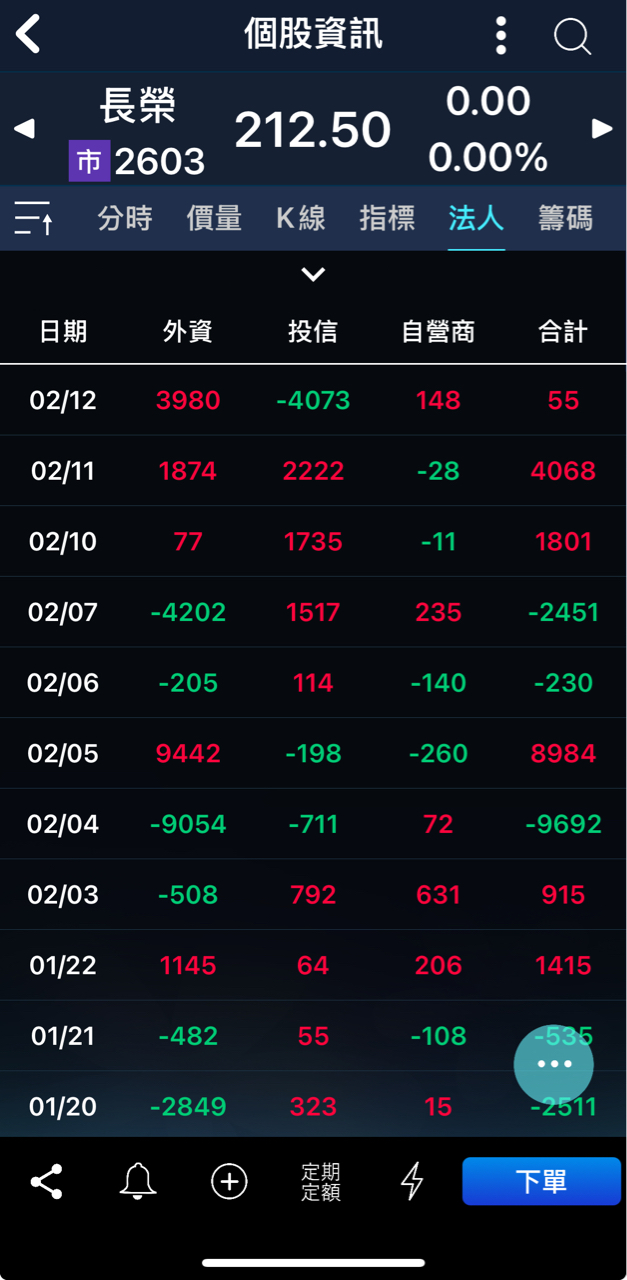Switch to the previous stock arrow
This screenshot has height=1280, width=627.
tap(24, 129)
